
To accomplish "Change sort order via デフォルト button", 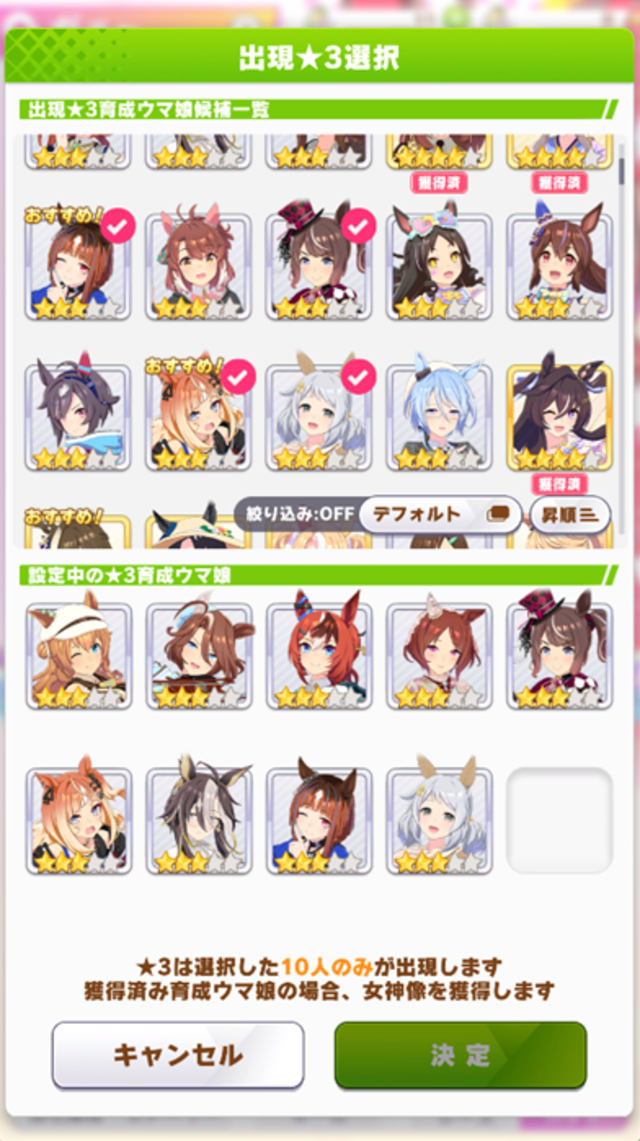I will click(x=440, y=514).
